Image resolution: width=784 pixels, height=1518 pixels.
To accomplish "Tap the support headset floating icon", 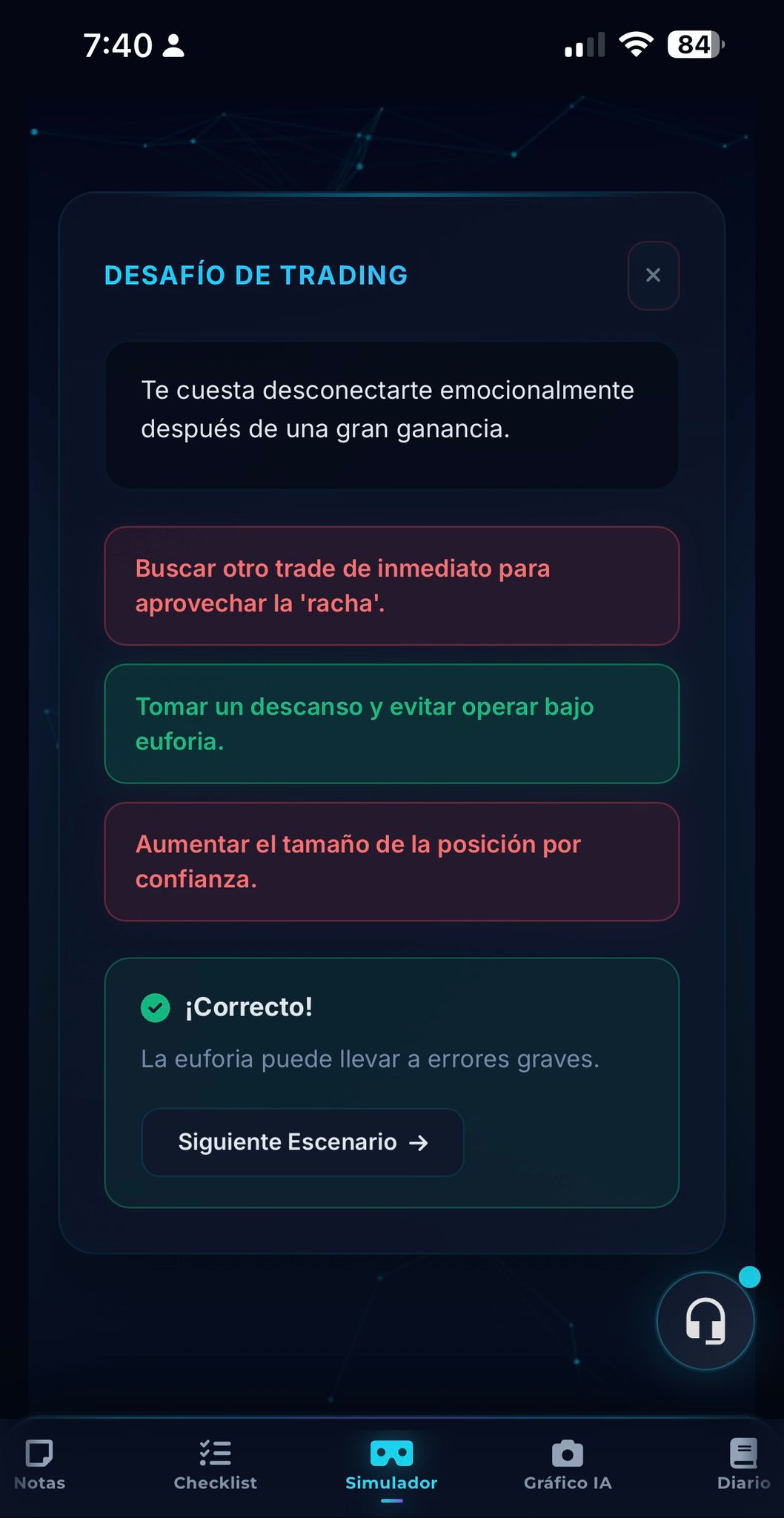I will [x=705, y=1321].
